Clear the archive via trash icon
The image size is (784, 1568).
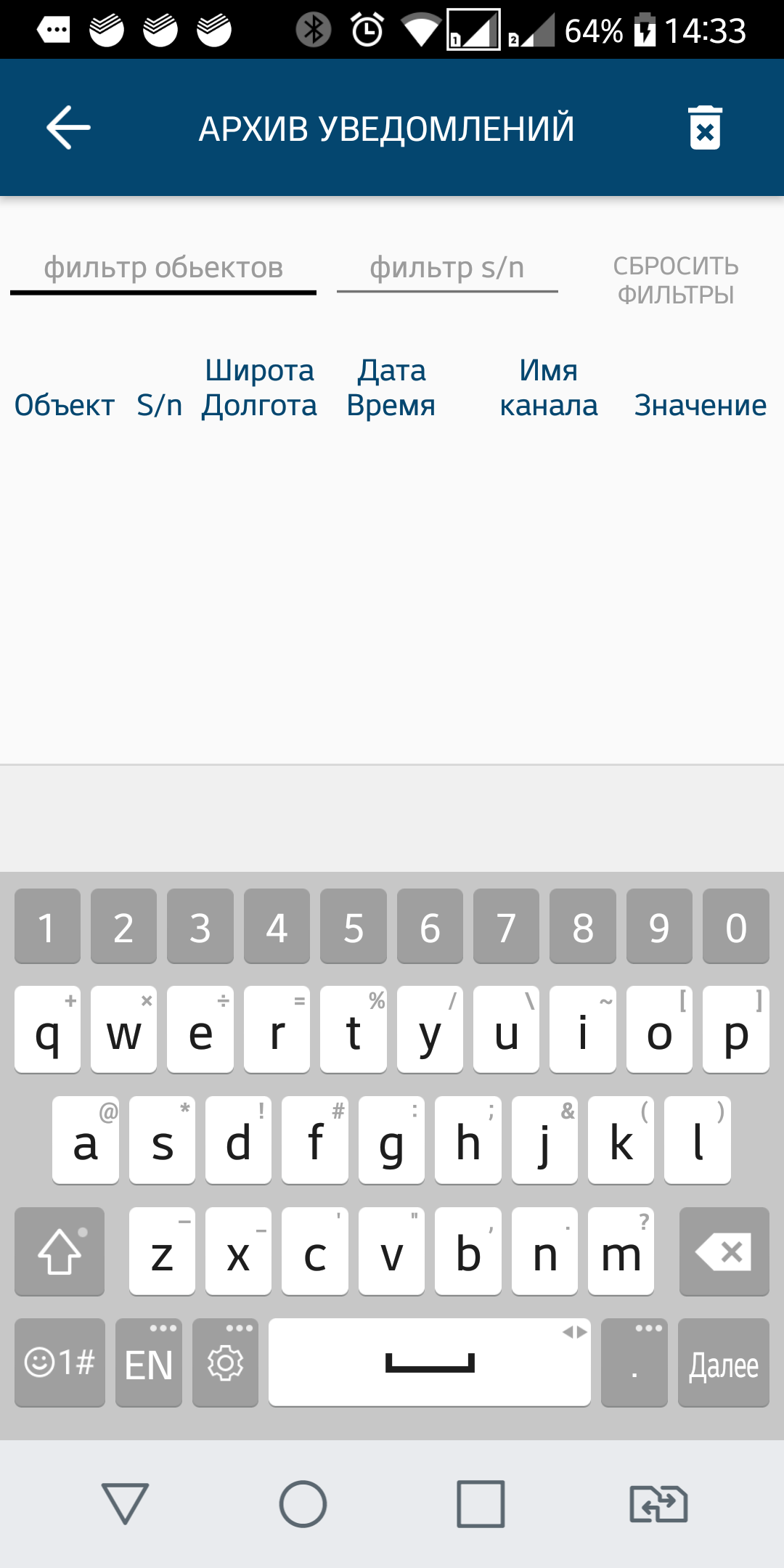point(704,128)
